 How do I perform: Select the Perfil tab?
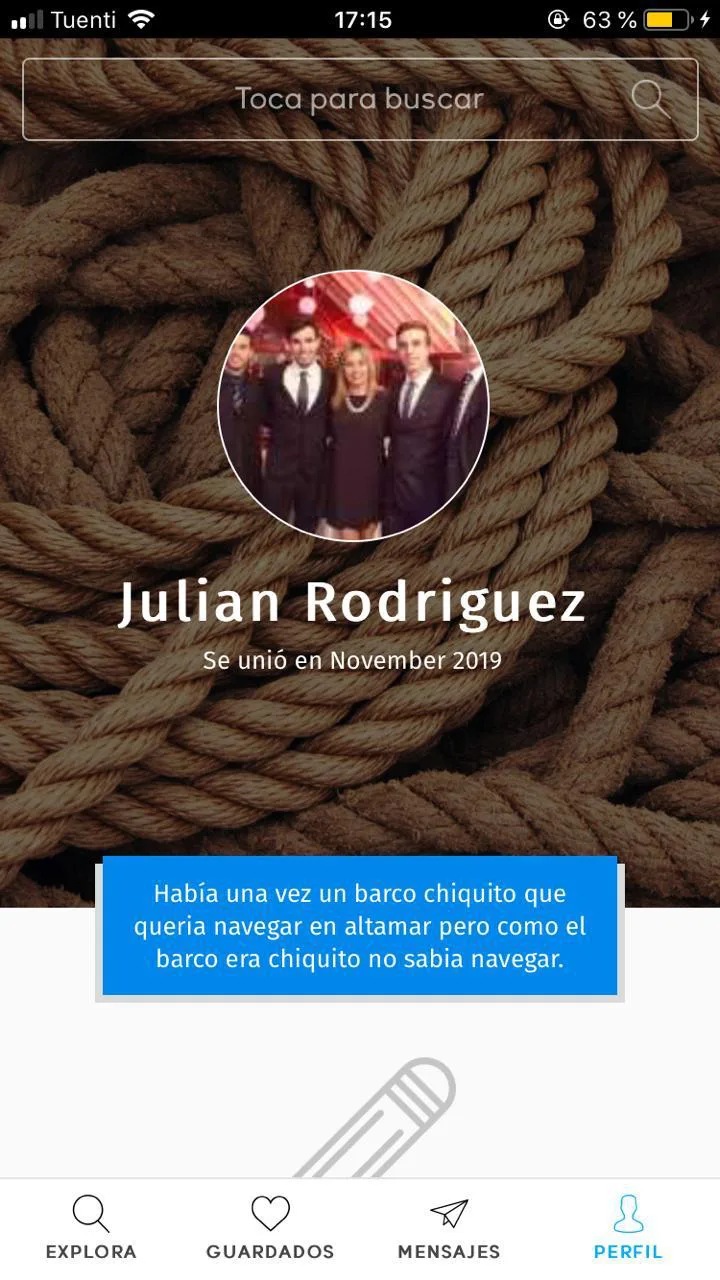[x=628, y=1229]
